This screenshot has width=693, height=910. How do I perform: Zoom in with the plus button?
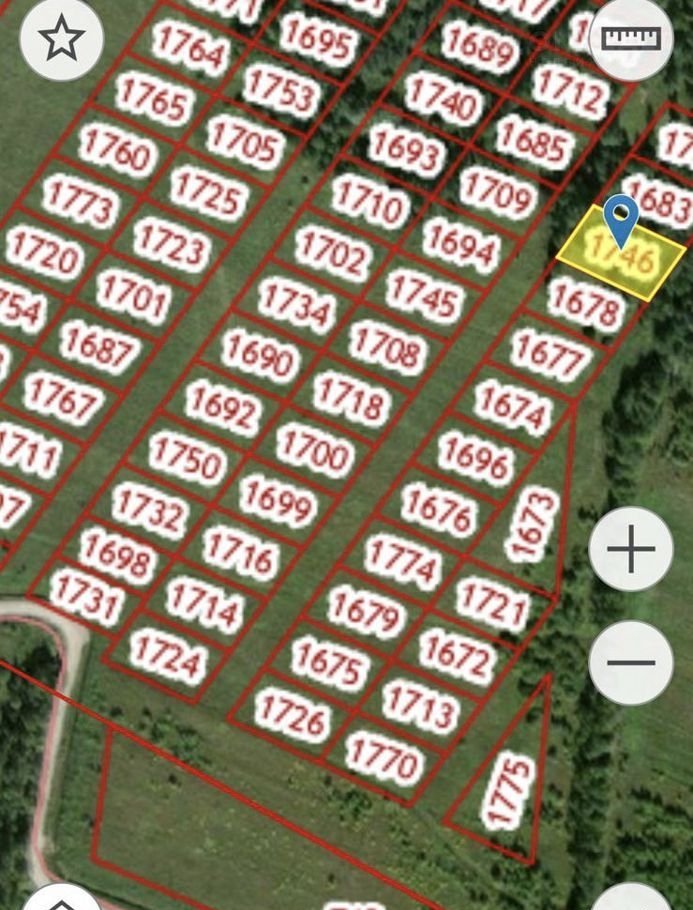click(x=631, y=549)
